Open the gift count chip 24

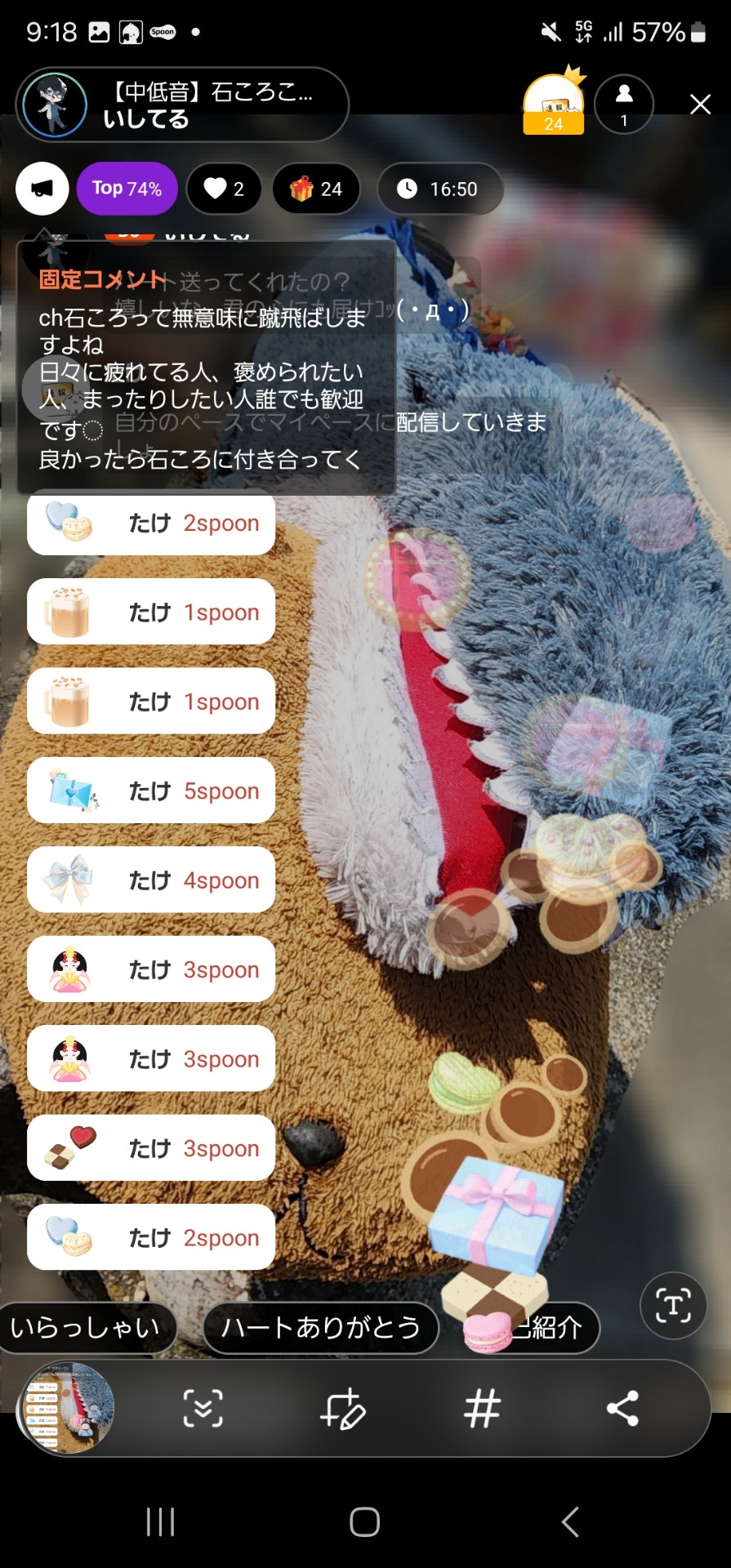point(316,189)
